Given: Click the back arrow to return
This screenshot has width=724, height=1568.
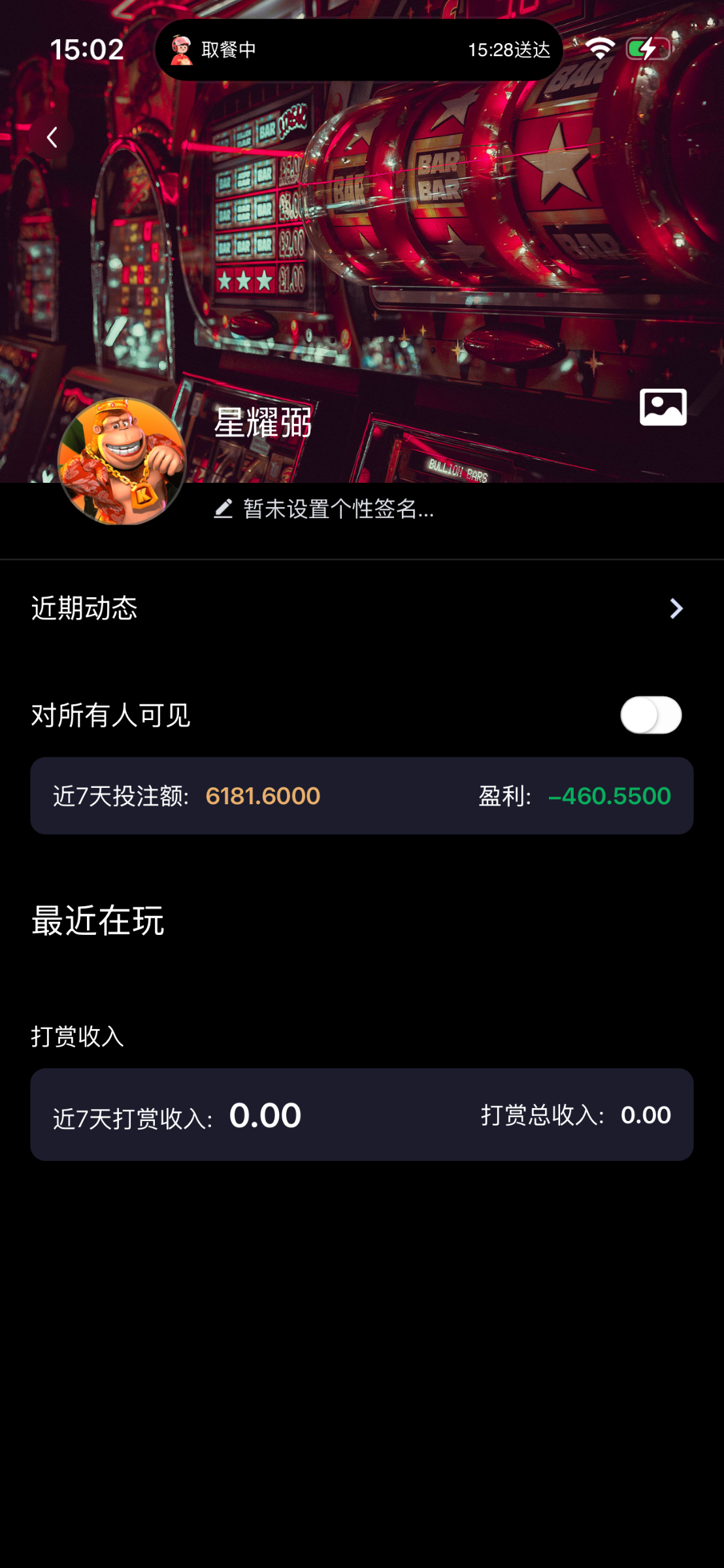Looking at the screenshot, I should [x=51, y=136].
